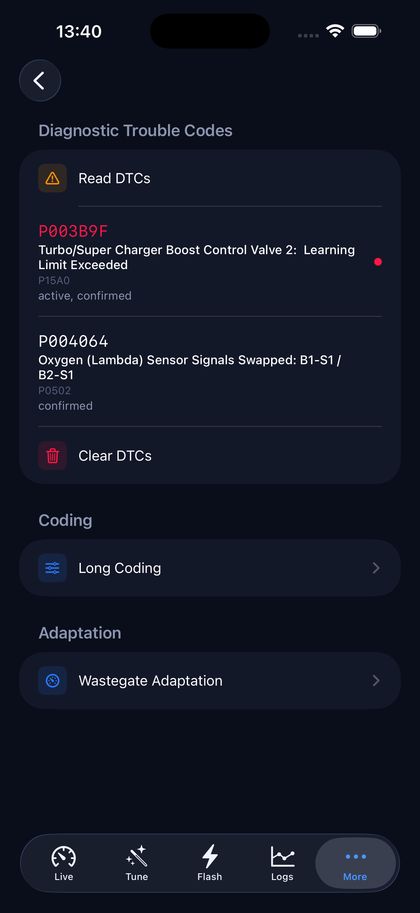Image resolution: width=420 pixels, height=913 pixels.
Task: Switch to the Flash tab
Action: 210,864
